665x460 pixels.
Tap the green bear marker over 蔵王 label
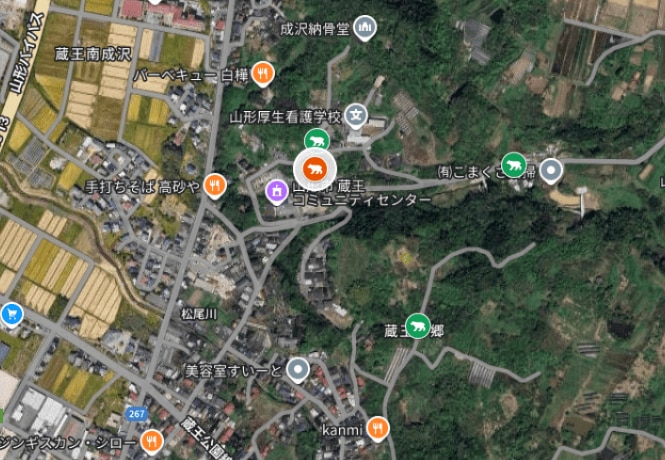point(418,325)
